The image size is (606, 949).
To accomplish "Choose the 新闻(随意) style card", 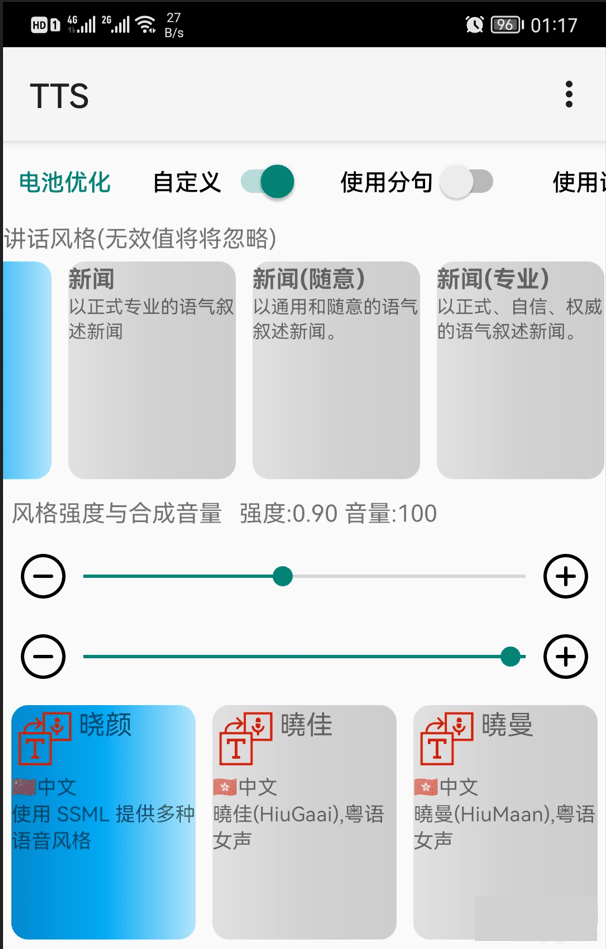I will point(335,370).
